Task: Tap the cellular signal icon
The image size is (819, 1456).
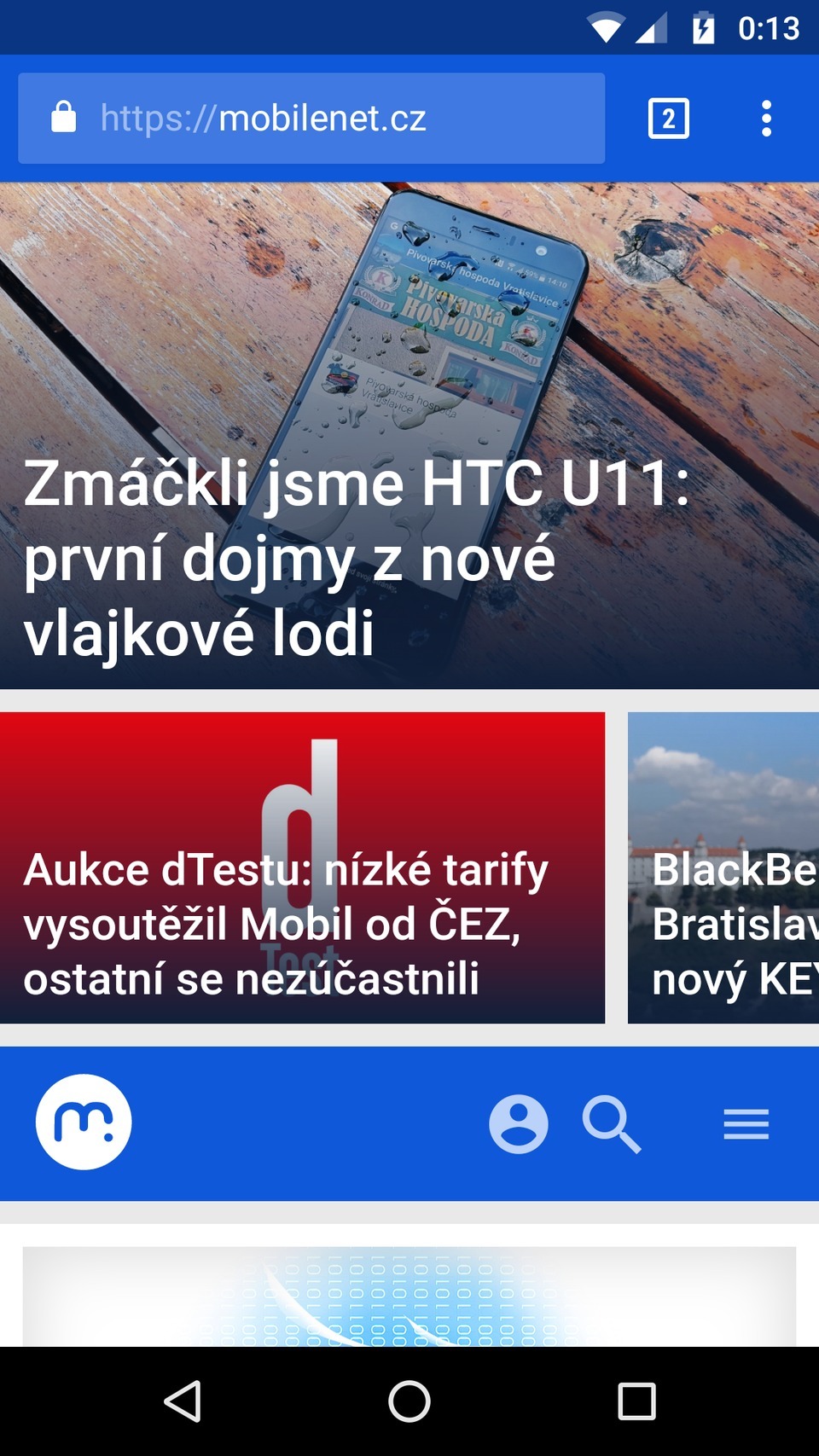Action: point(650,27)
